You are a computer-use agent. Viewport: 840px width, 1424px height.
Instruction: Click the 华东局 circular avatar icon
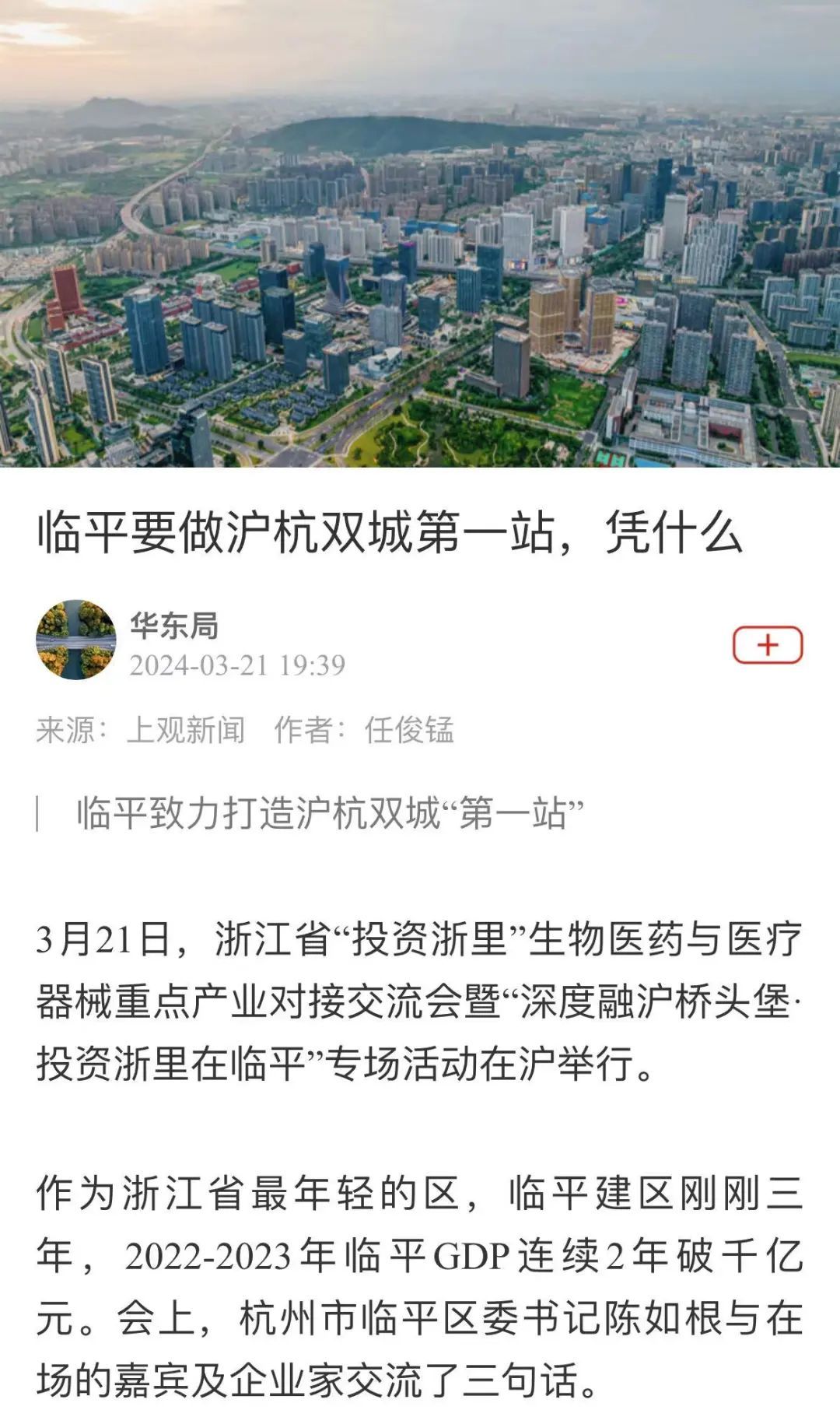pyautogui.click(x=75, y=638)
